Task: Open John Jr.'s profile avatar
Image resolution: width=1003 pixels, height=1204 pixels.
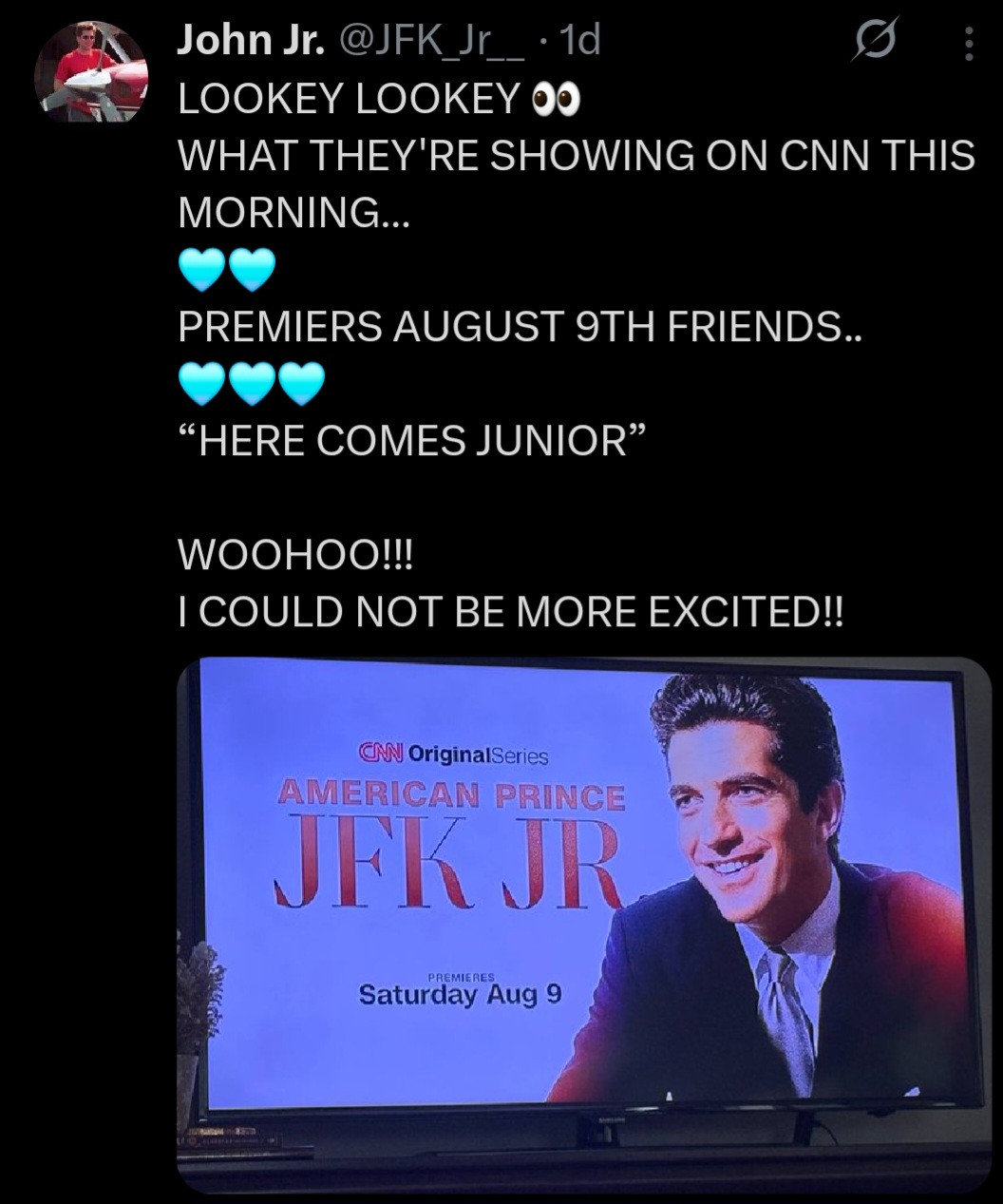Action: [x=91, y=71]
